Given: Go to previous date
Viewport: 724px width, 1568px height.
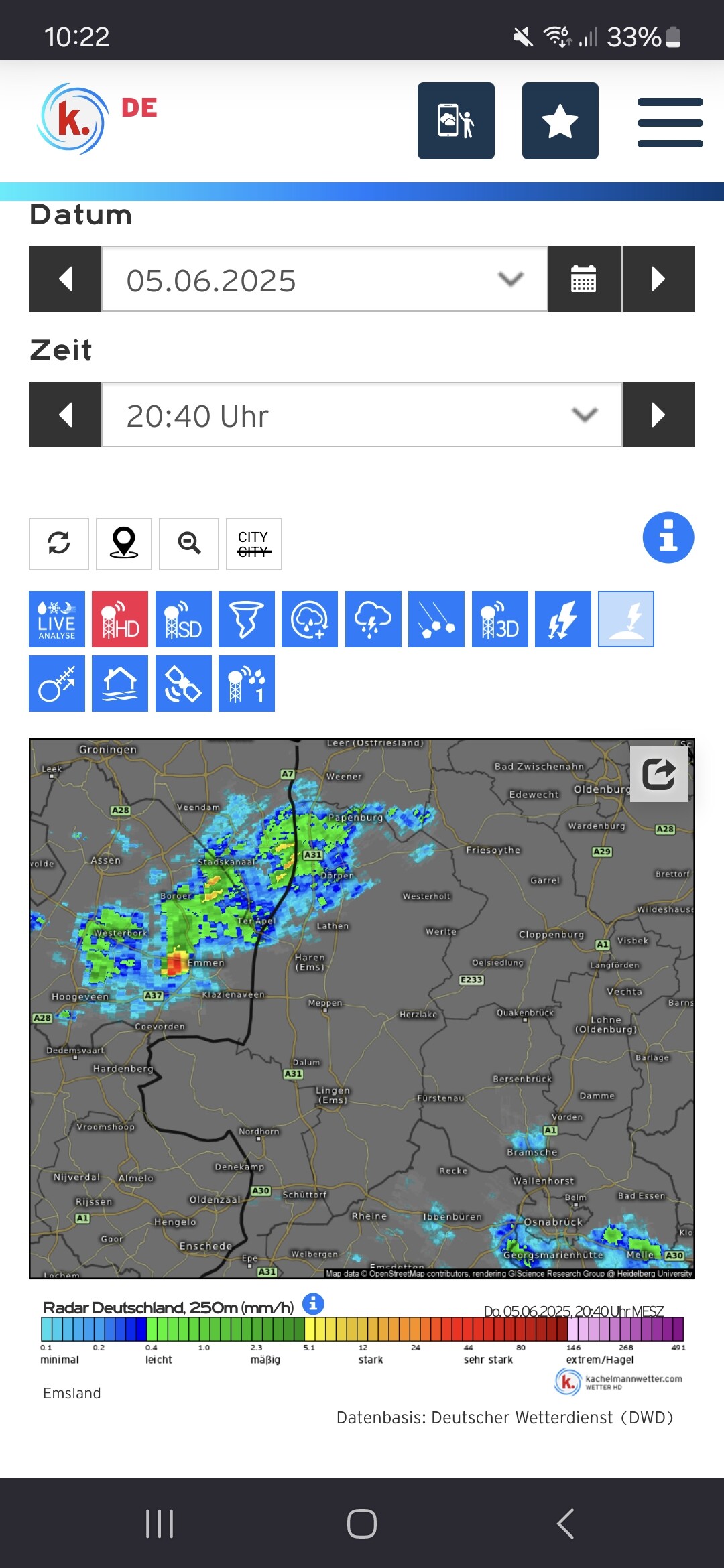Looking at the screenshot, I should 65,279.
